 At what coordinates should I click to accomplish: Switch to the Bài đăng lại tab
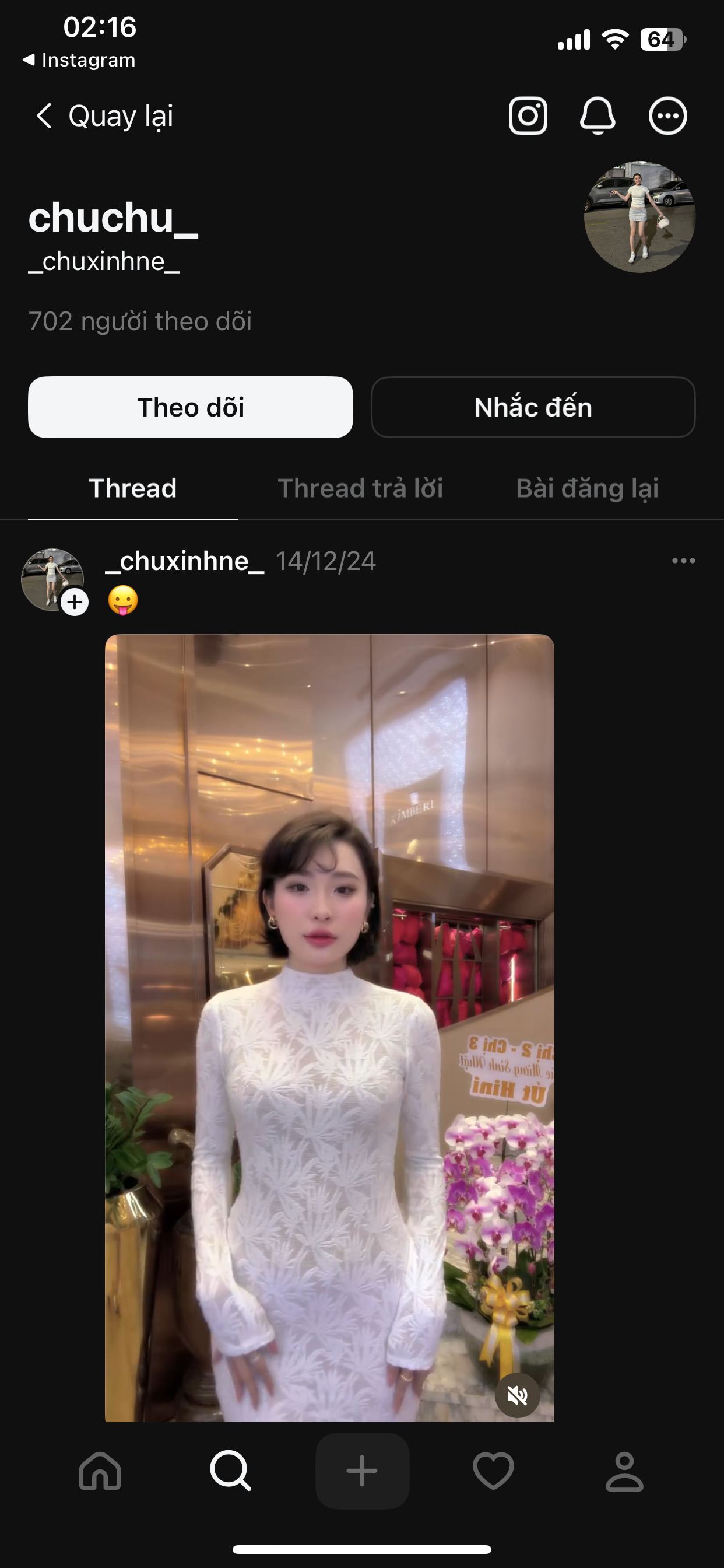[x=587, y=489]
